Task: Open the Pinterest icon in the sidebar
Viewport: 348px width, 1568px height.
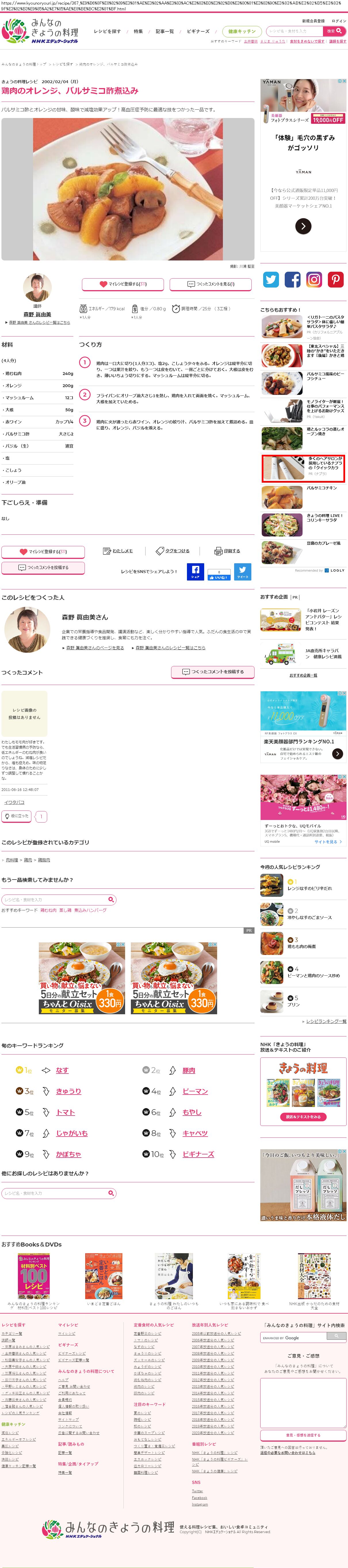Action: point(336,279)
